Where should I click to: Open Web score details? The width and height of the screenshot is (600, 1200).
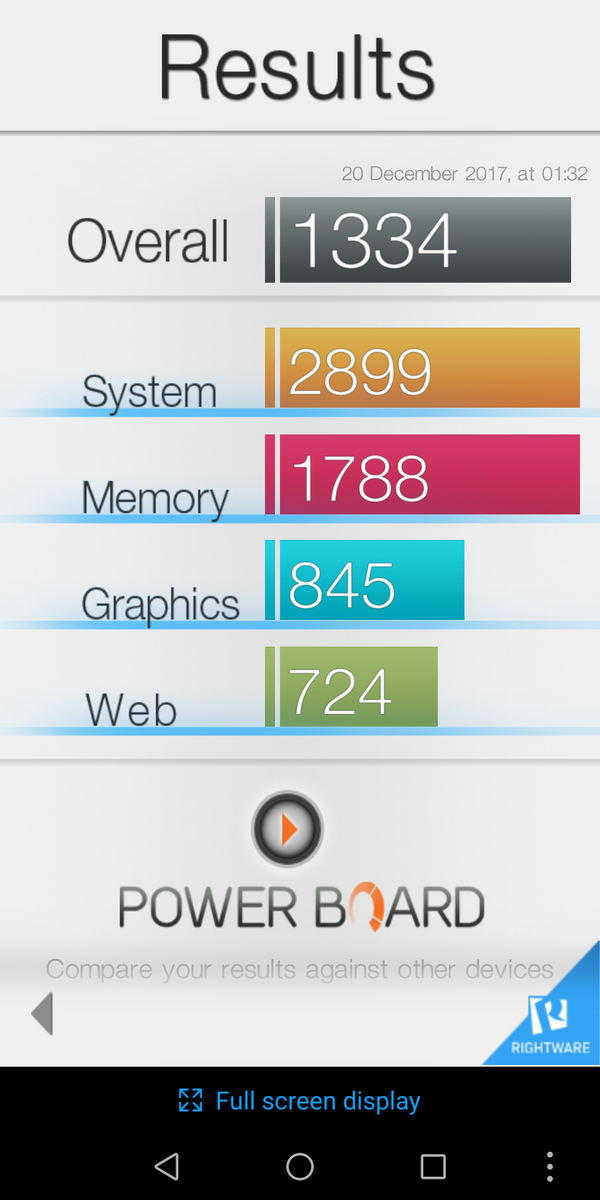point(356,687)
